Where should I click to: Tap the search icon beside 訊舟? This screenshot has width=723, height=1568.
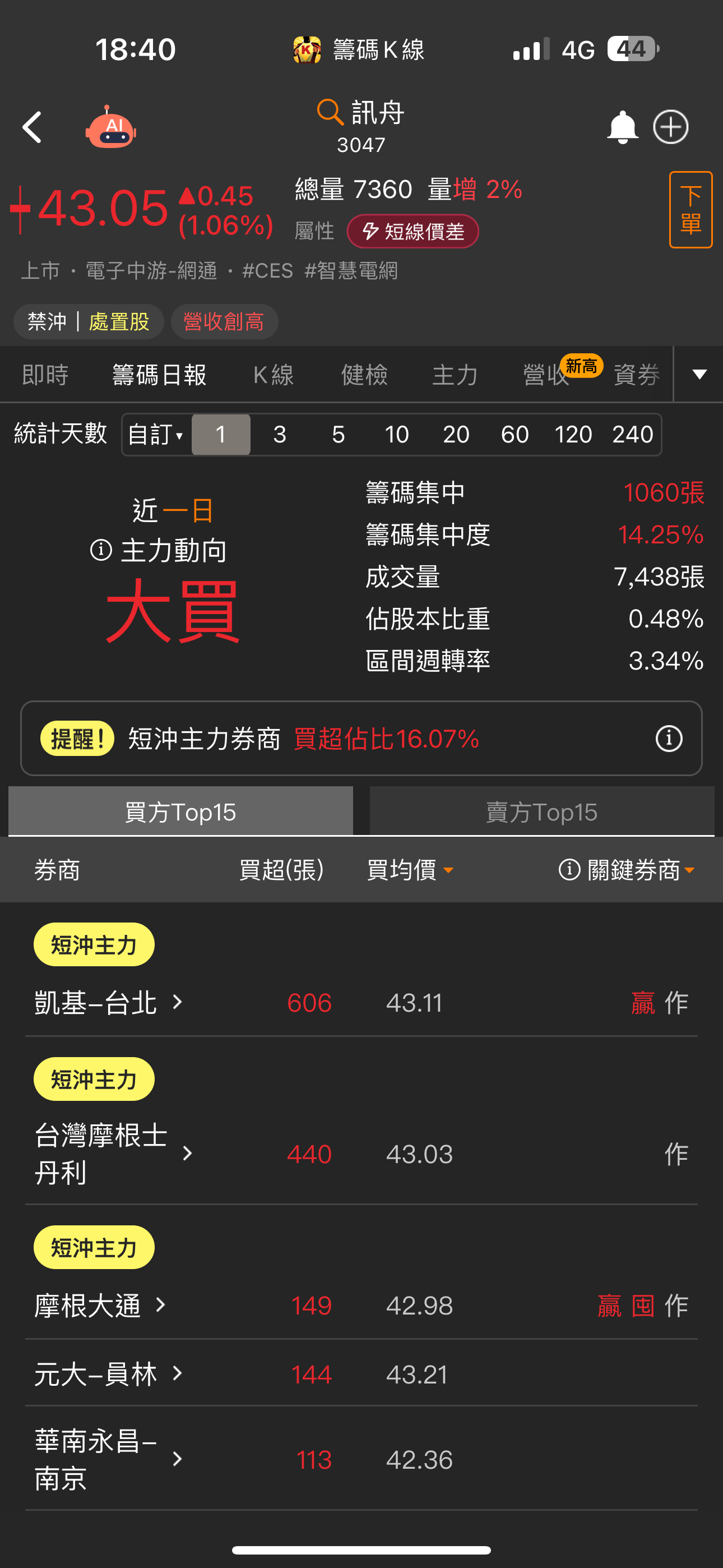pos(329,112)
